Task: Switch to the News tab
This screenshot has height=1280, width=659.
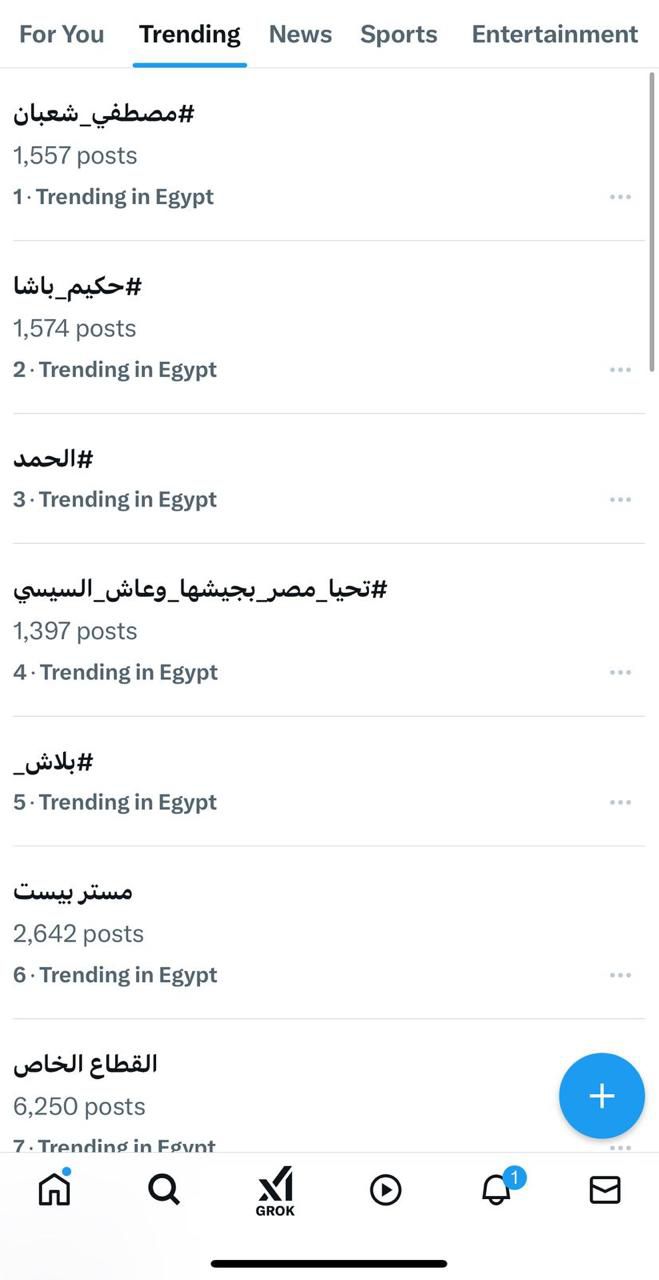Action: [300, 35]
